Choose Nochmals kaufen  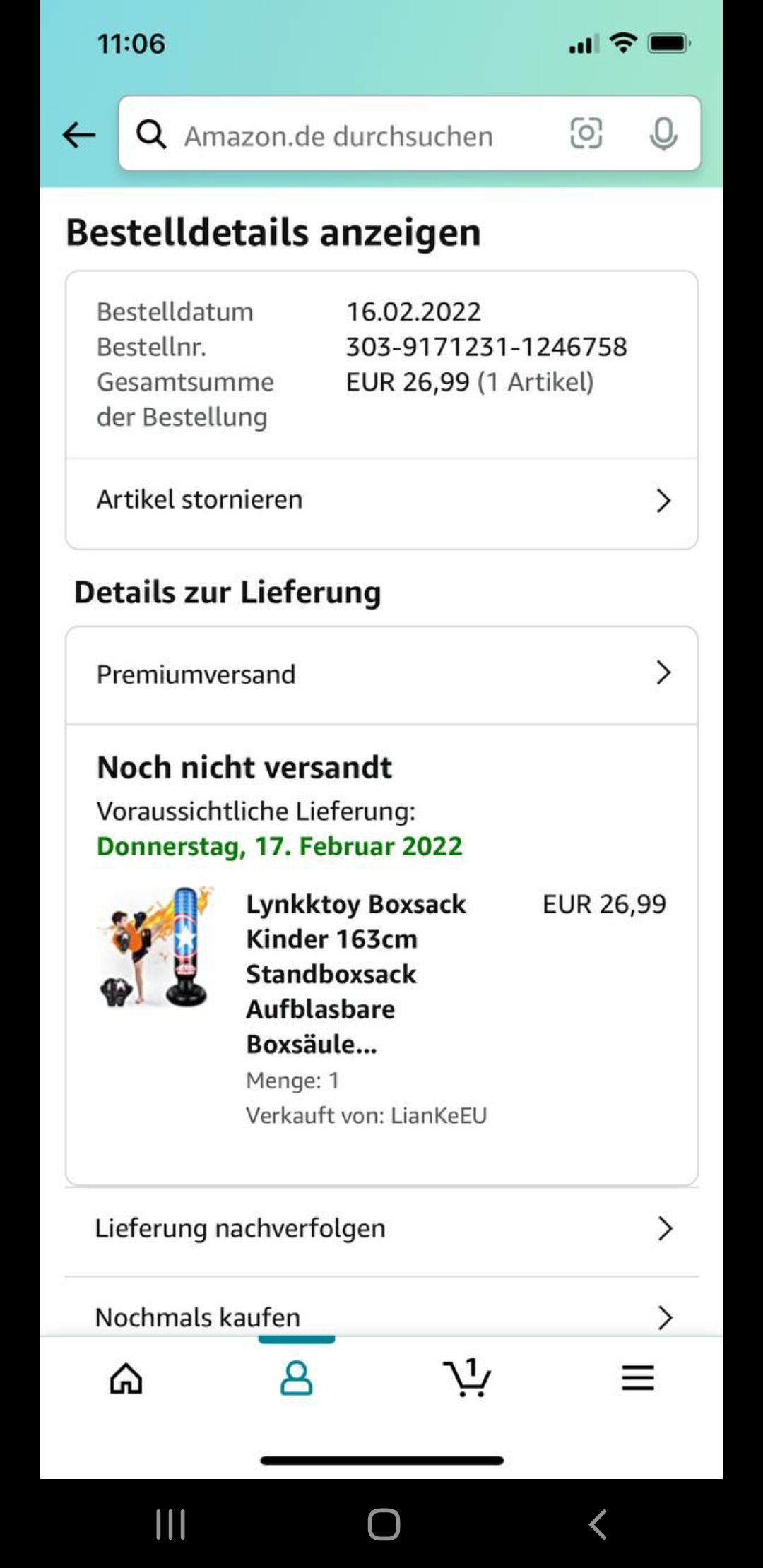click(x=381, y=1317)
